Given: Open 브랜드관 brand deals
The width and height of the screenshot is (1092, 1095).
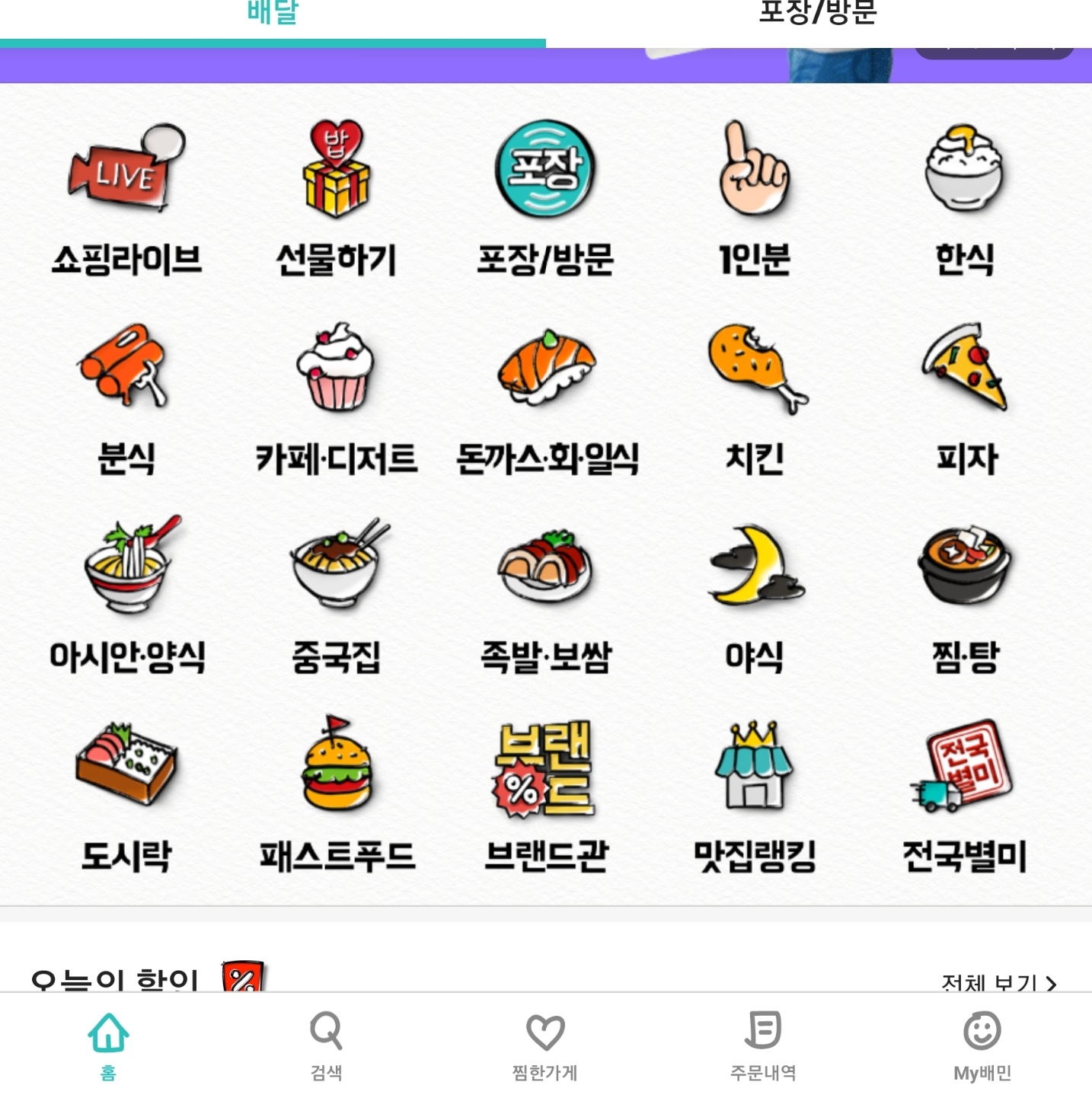Looking at the screenshot, I should [545, 795].
